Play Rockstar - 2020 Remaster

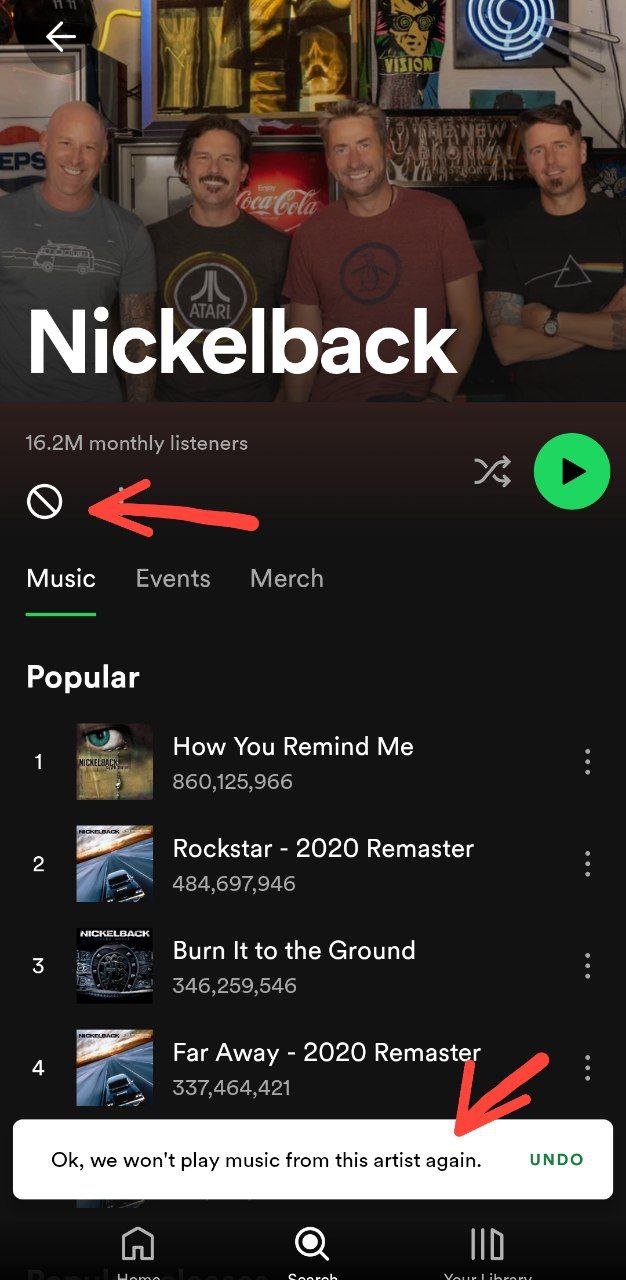(x=323, y=864)
